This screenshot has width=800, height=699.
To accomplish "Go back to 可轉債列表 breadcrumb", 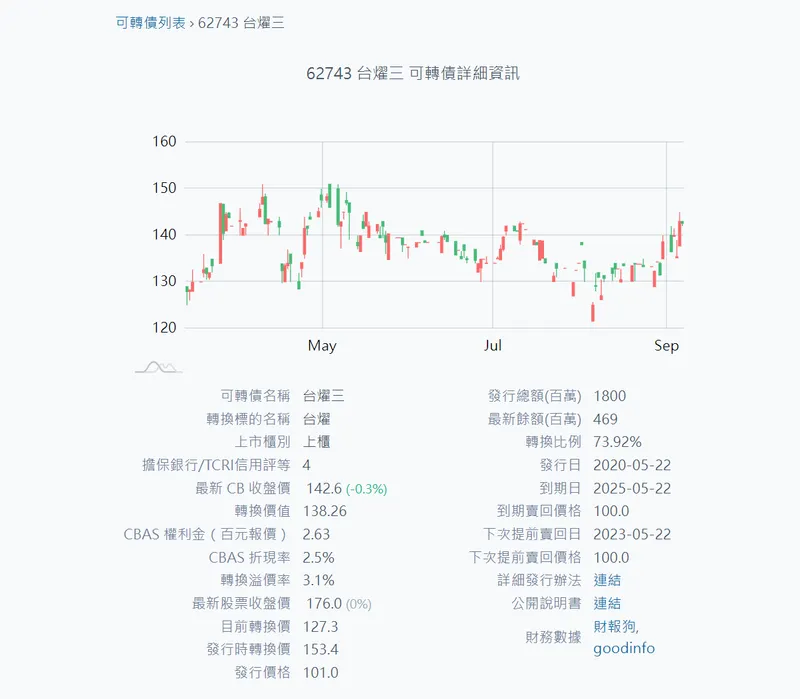I will pyautogui.click(x=150, y=22).
